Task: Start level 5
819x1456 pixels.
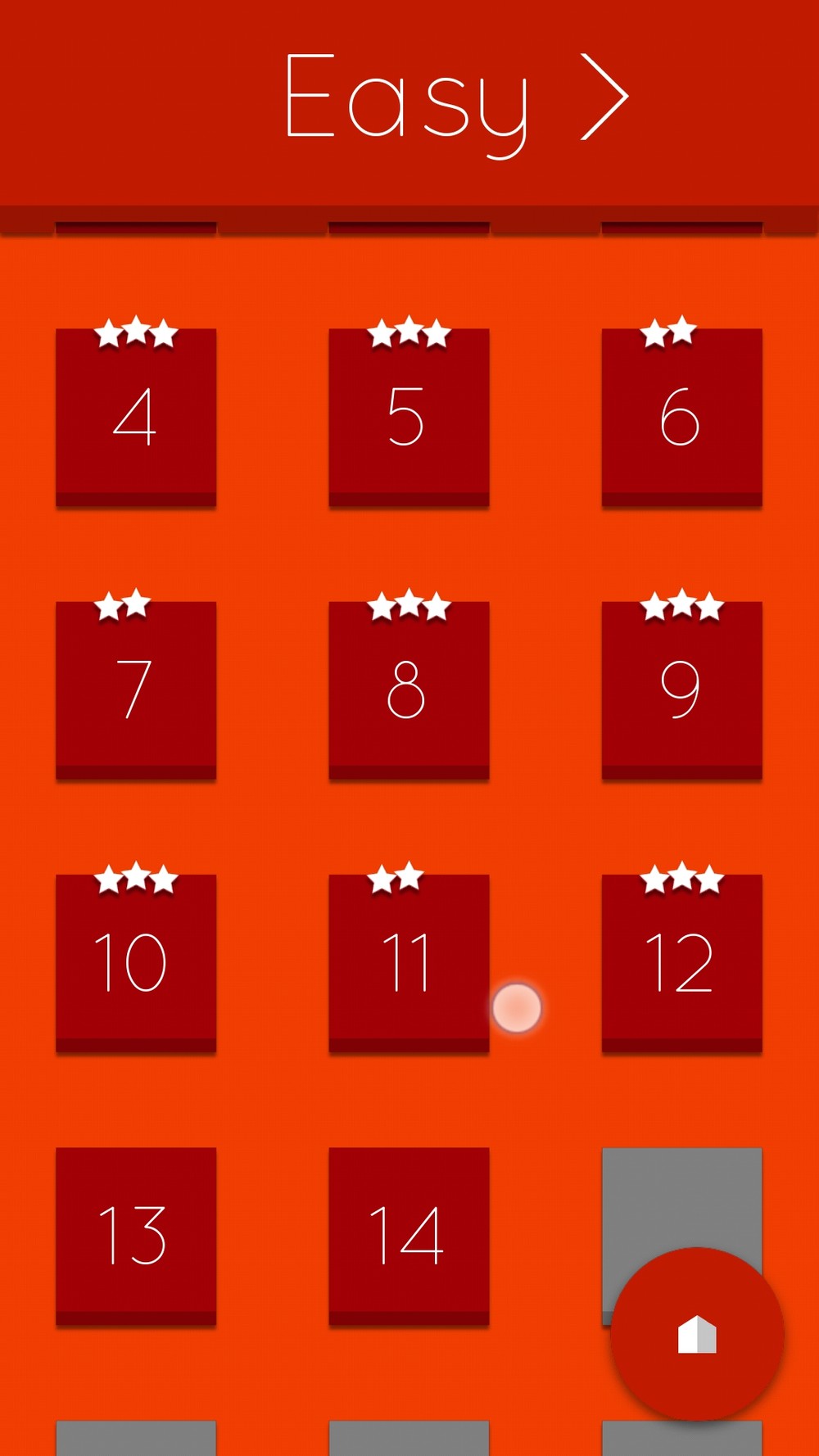Action: (409, 418)
